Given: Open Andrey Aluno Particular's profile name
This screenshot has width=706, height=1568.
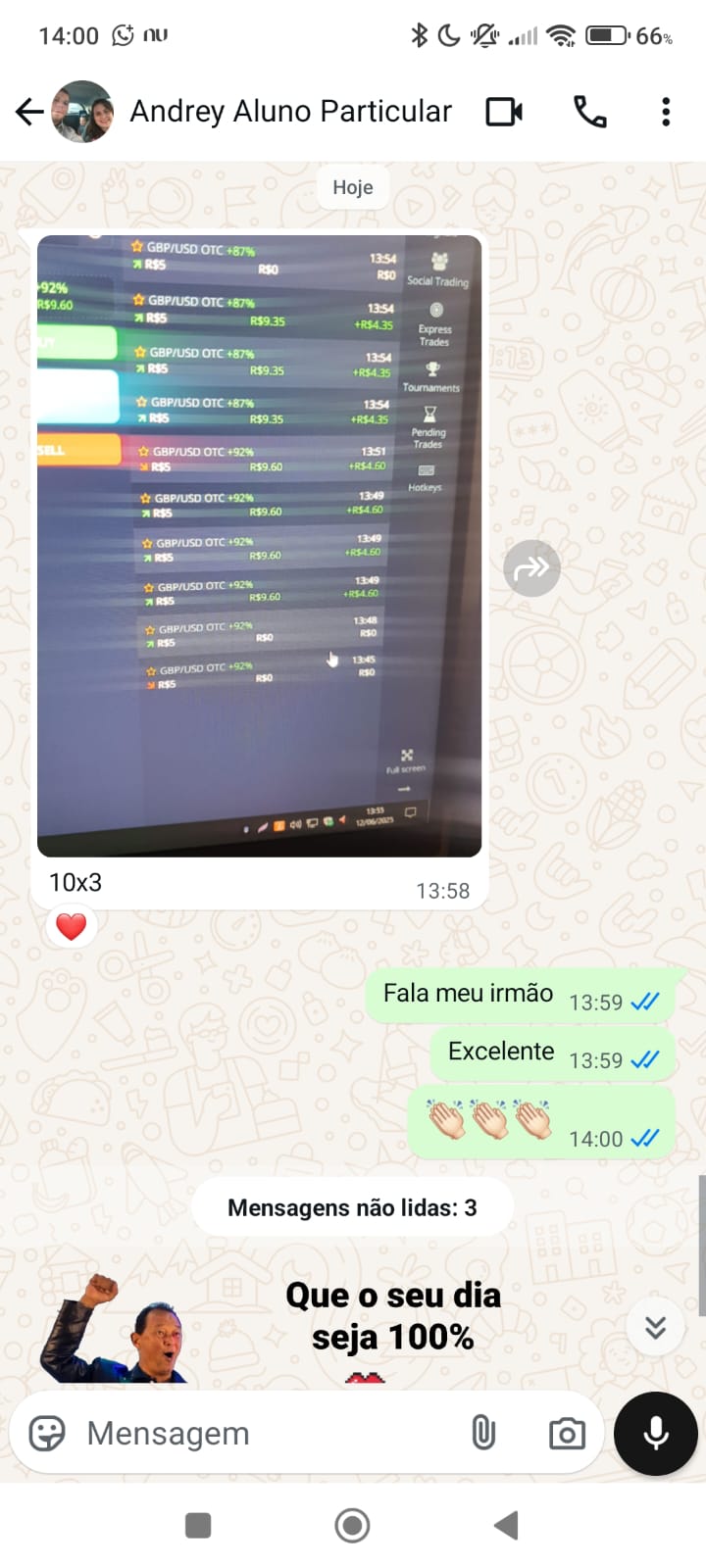Looking at the screenshot, I should 288,112.
